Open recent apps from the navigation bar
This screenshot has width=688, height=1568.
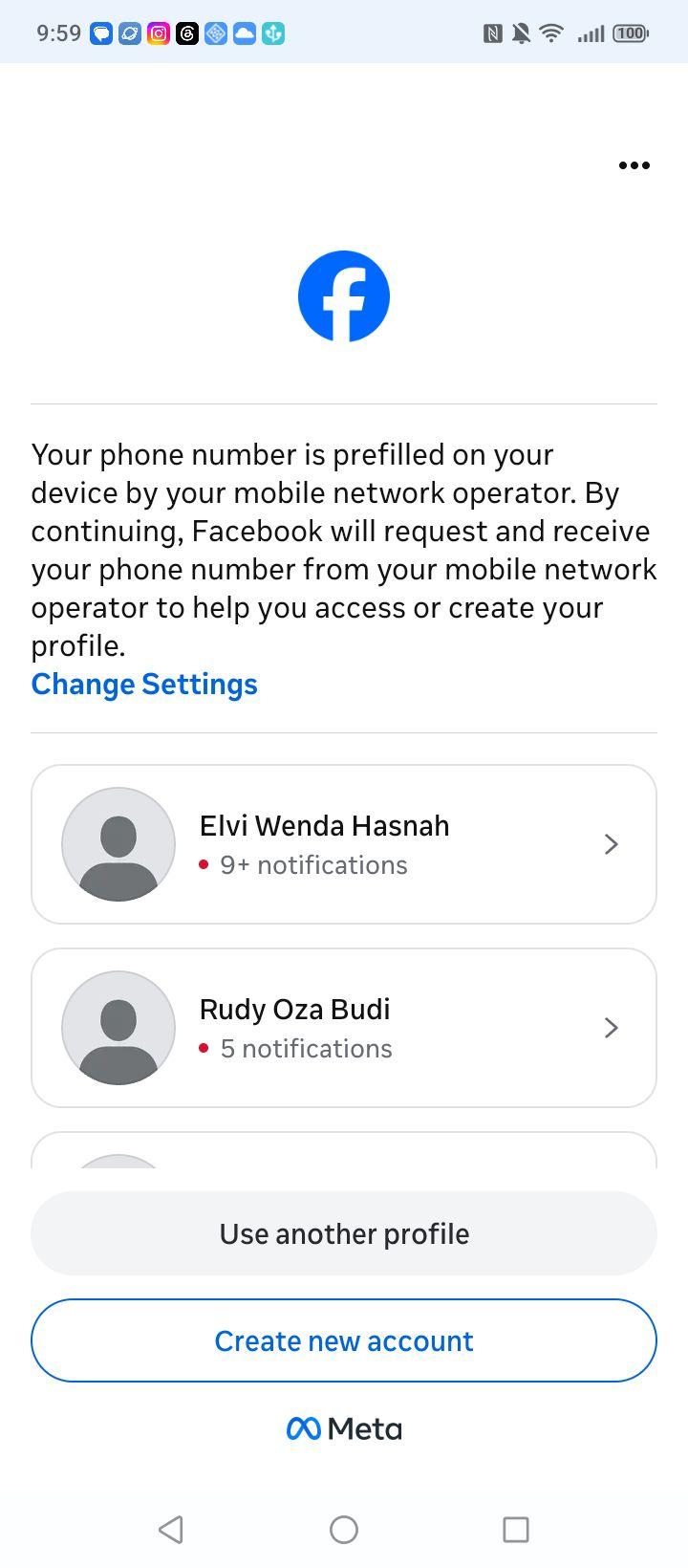point(516,1530)
